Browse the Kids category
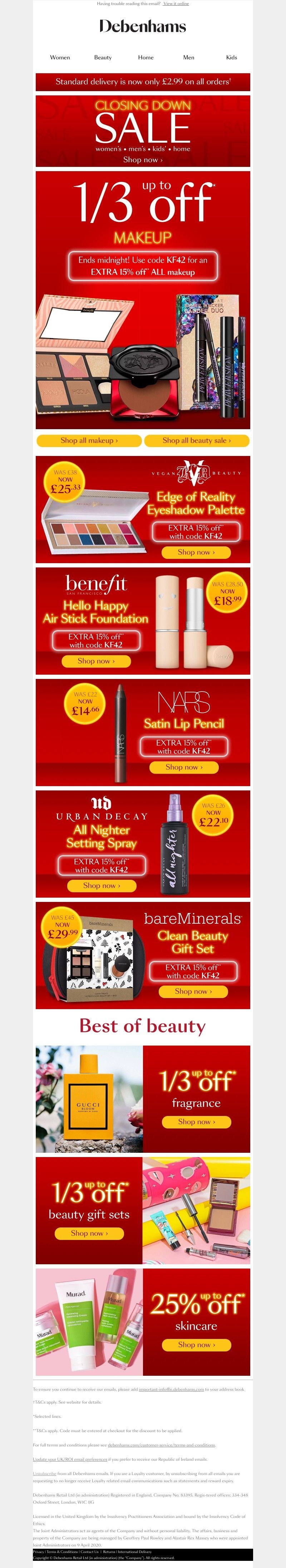 [231, 57]
